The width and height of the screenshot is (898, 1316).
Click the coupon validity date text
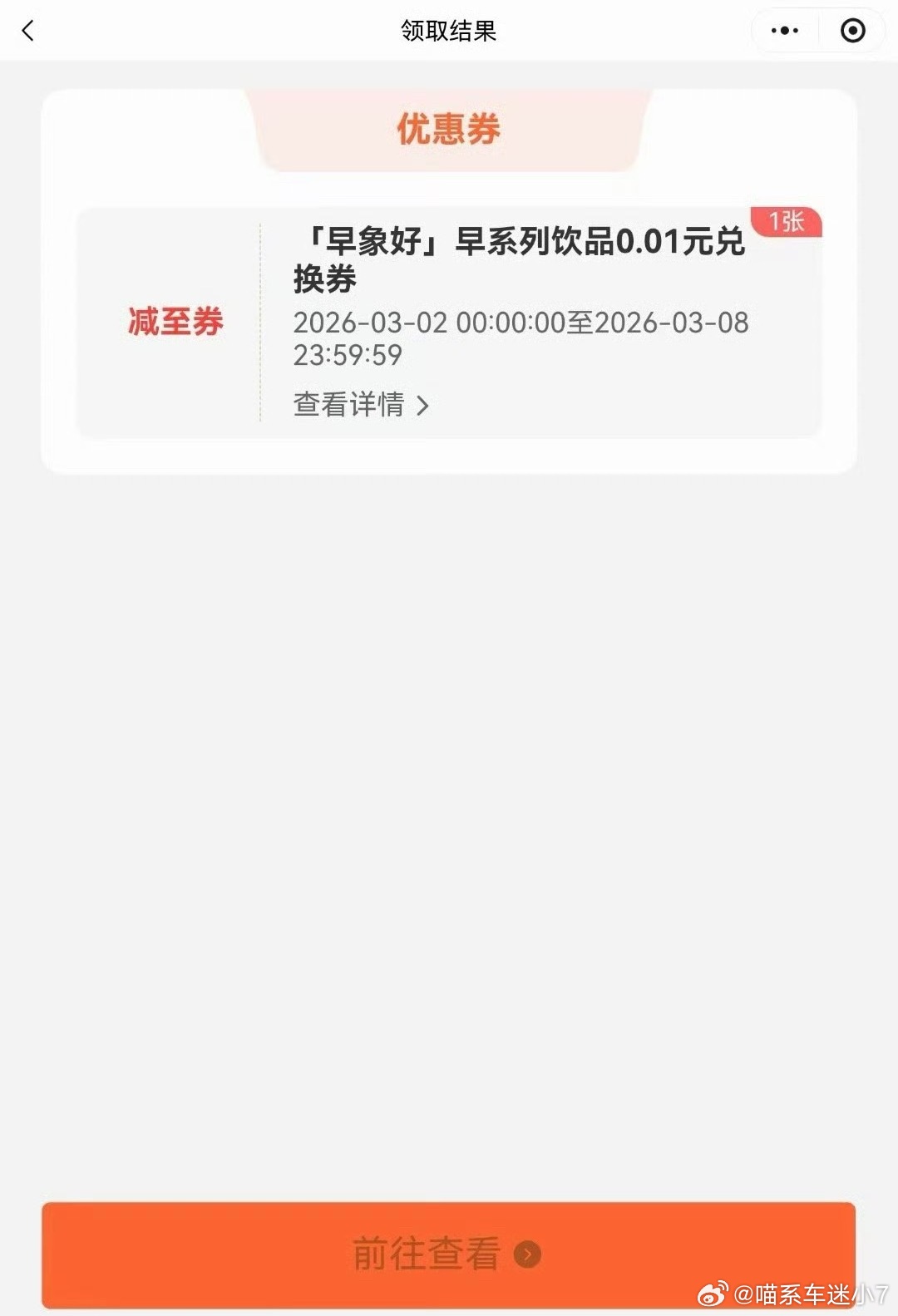[521, 338]
